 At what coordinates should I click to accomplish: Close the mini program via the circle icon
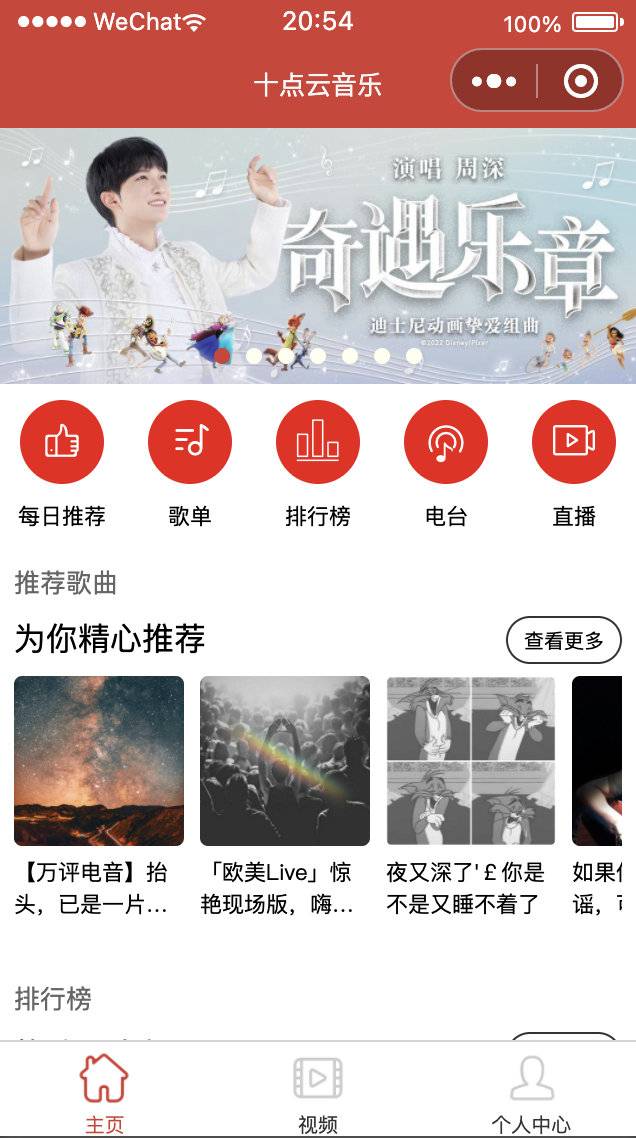point(581,81)
